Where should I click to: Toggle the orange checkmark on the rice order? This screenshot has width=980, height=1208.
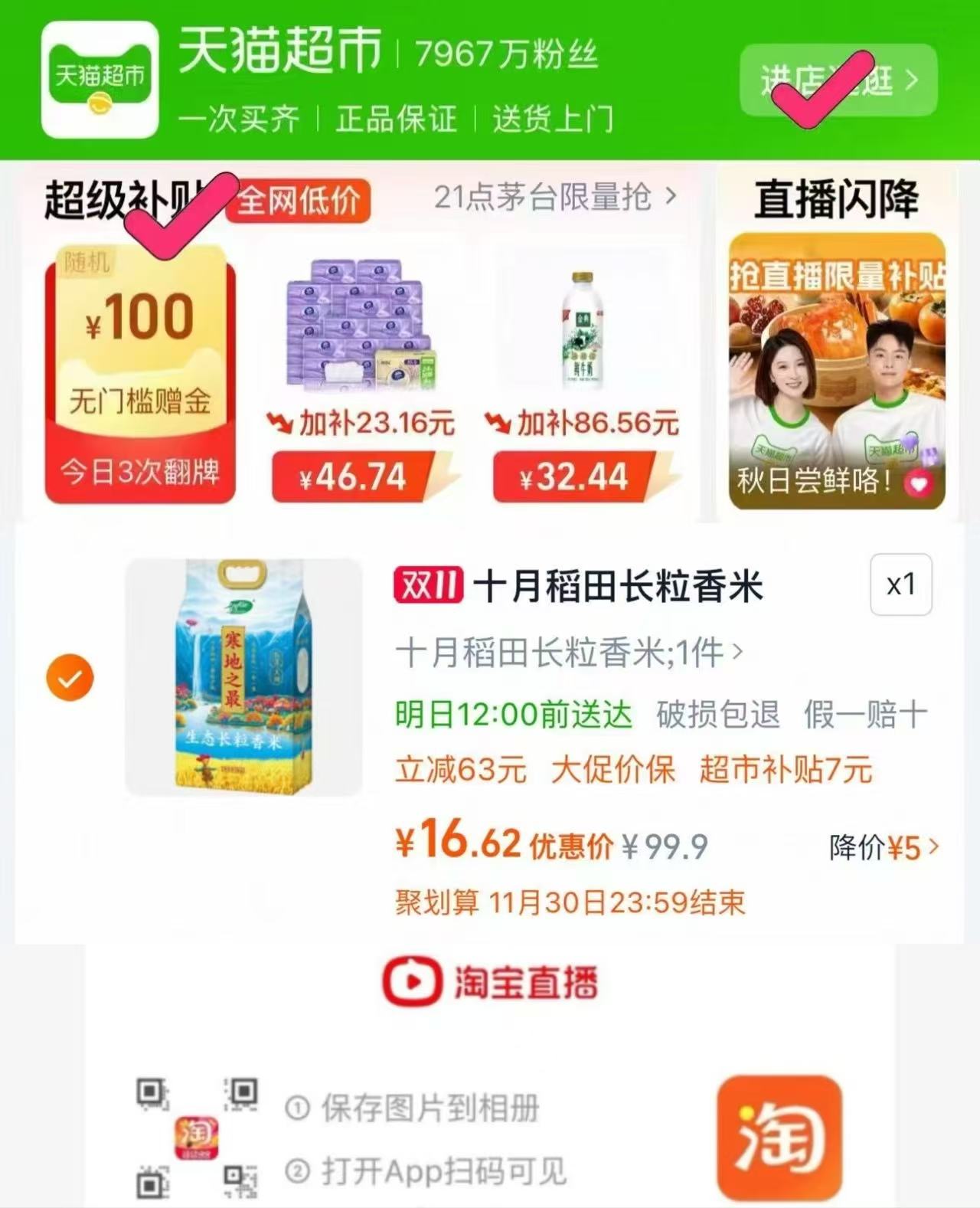pyautogui.click(x=70, y=676)
